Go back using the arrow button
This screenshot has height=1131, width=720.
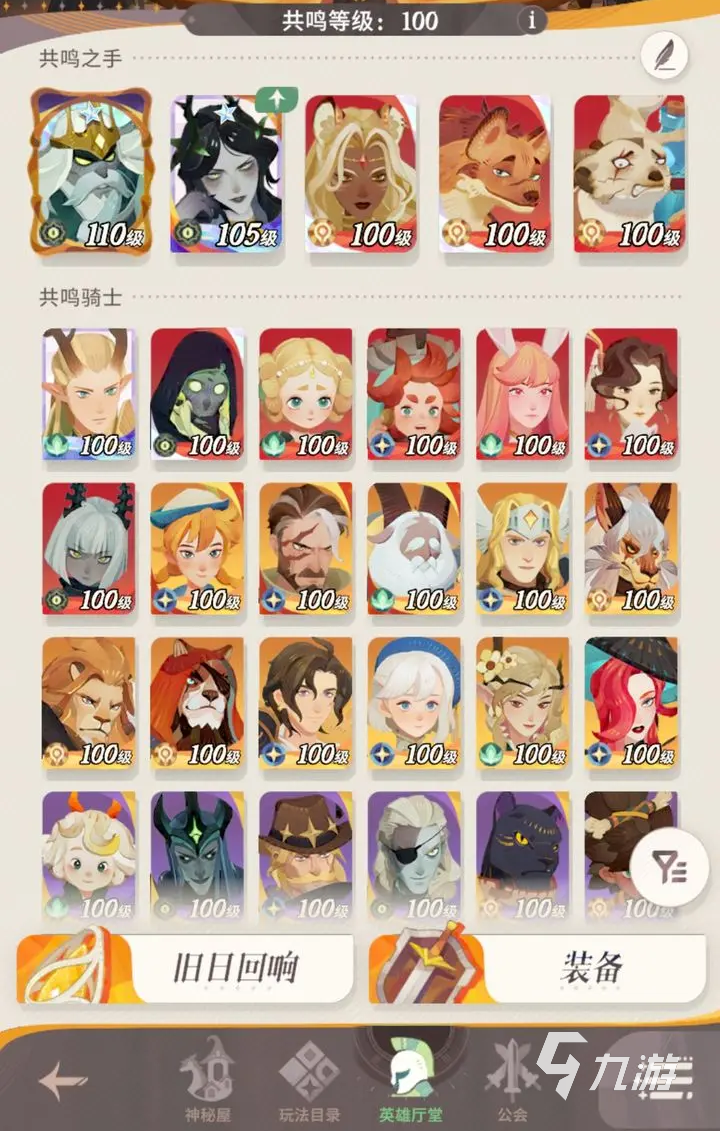pos(63,1081)
